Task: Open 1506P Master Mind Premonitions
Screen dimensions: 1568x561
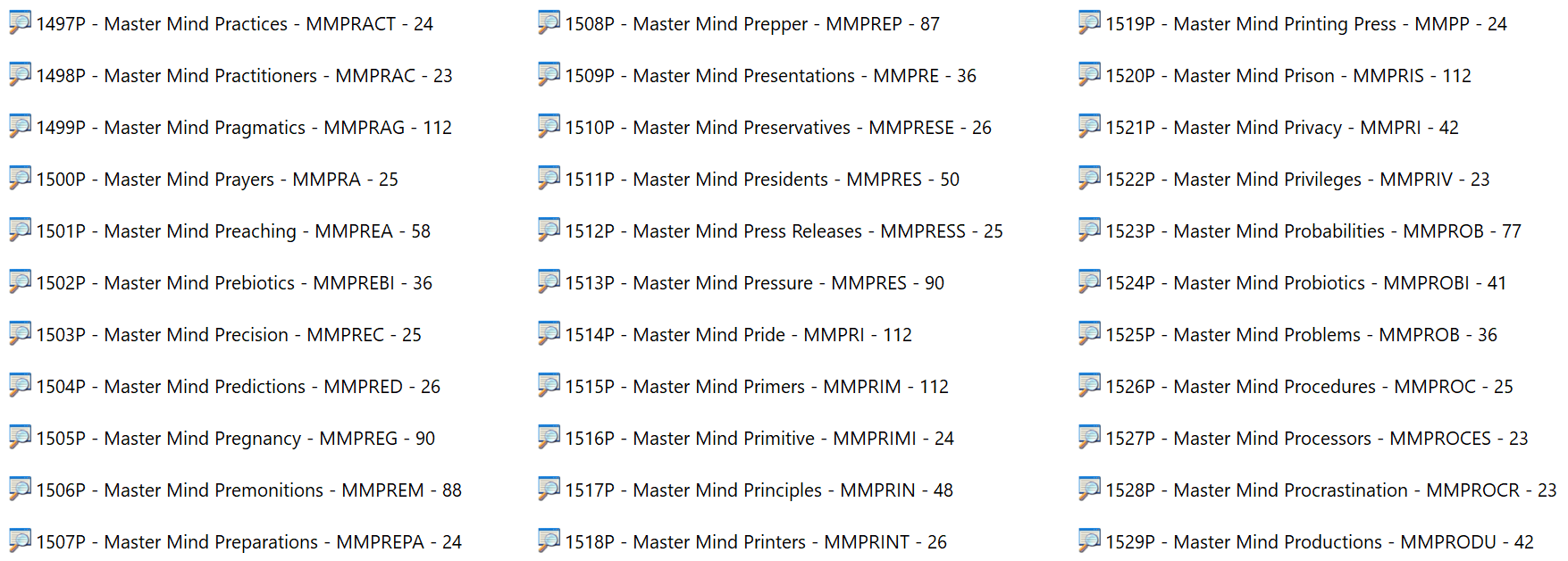Action: coord(248,490)
